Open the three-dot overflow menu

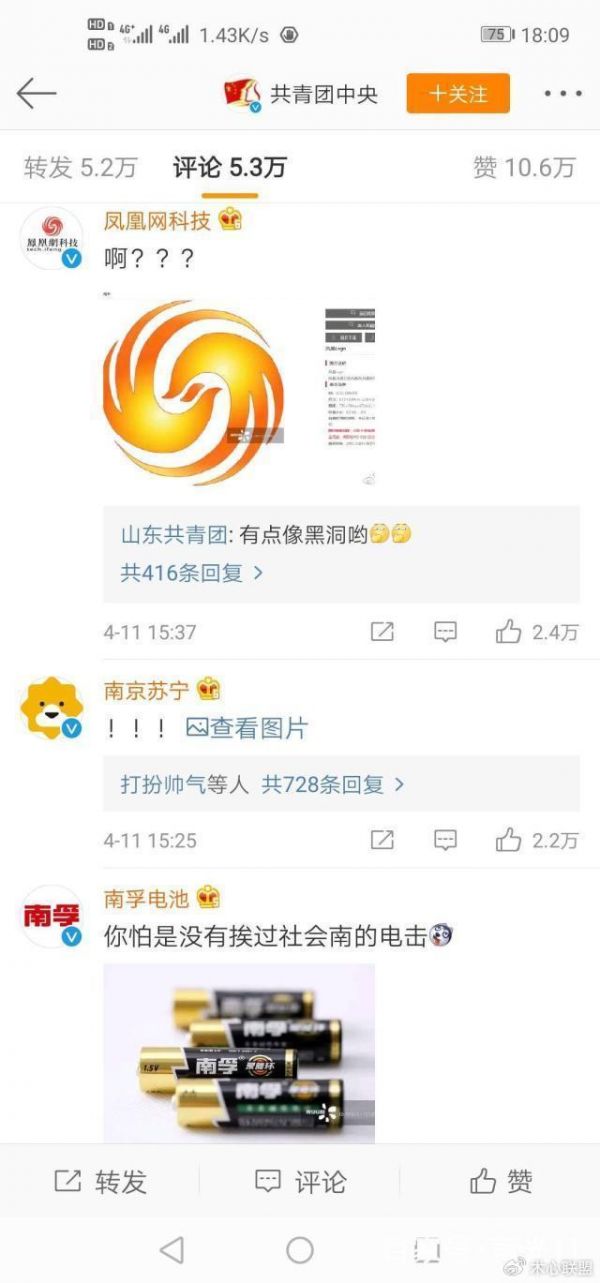tap(562, 94)
